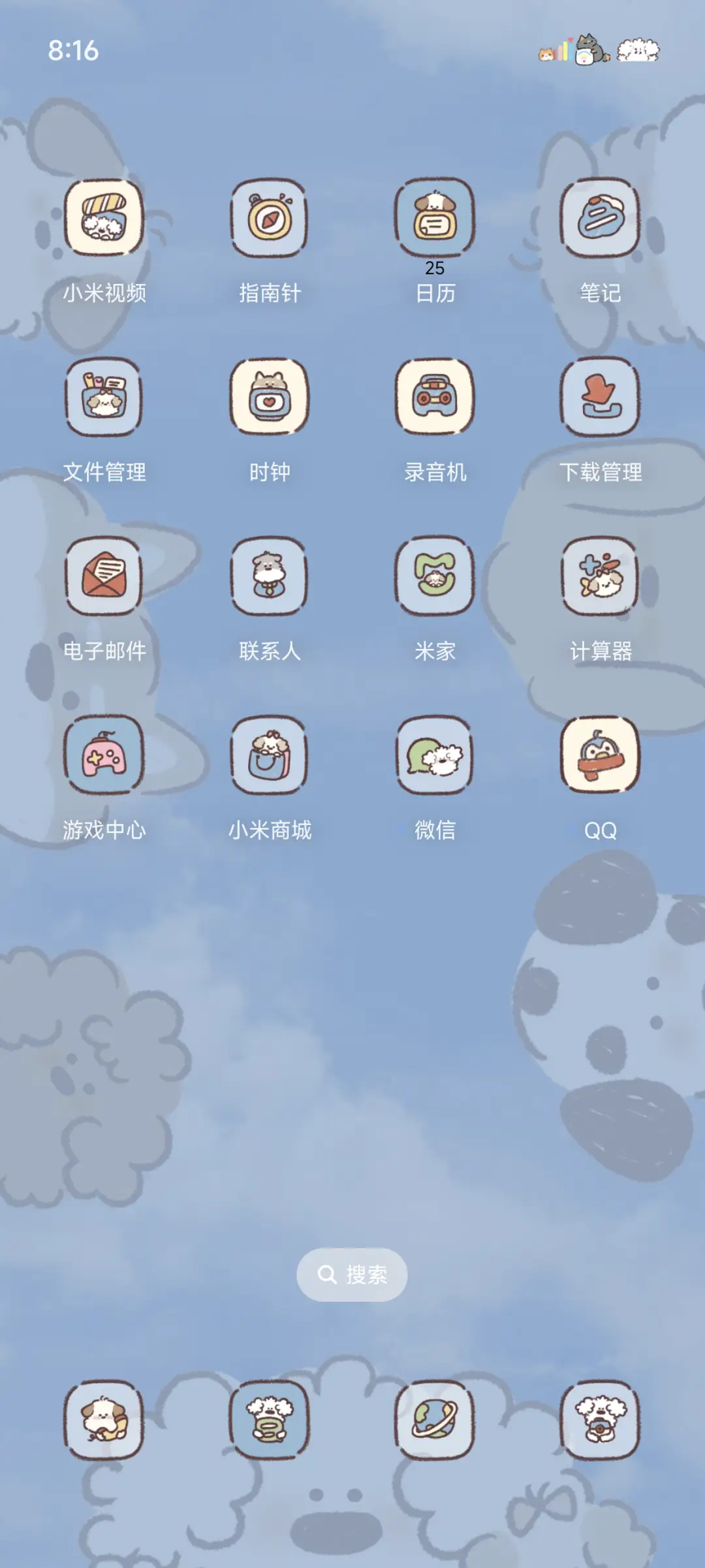This screenshot has height=1568, width=705.
Task: Open Contacts (联系人)
Action: [270, 580]
